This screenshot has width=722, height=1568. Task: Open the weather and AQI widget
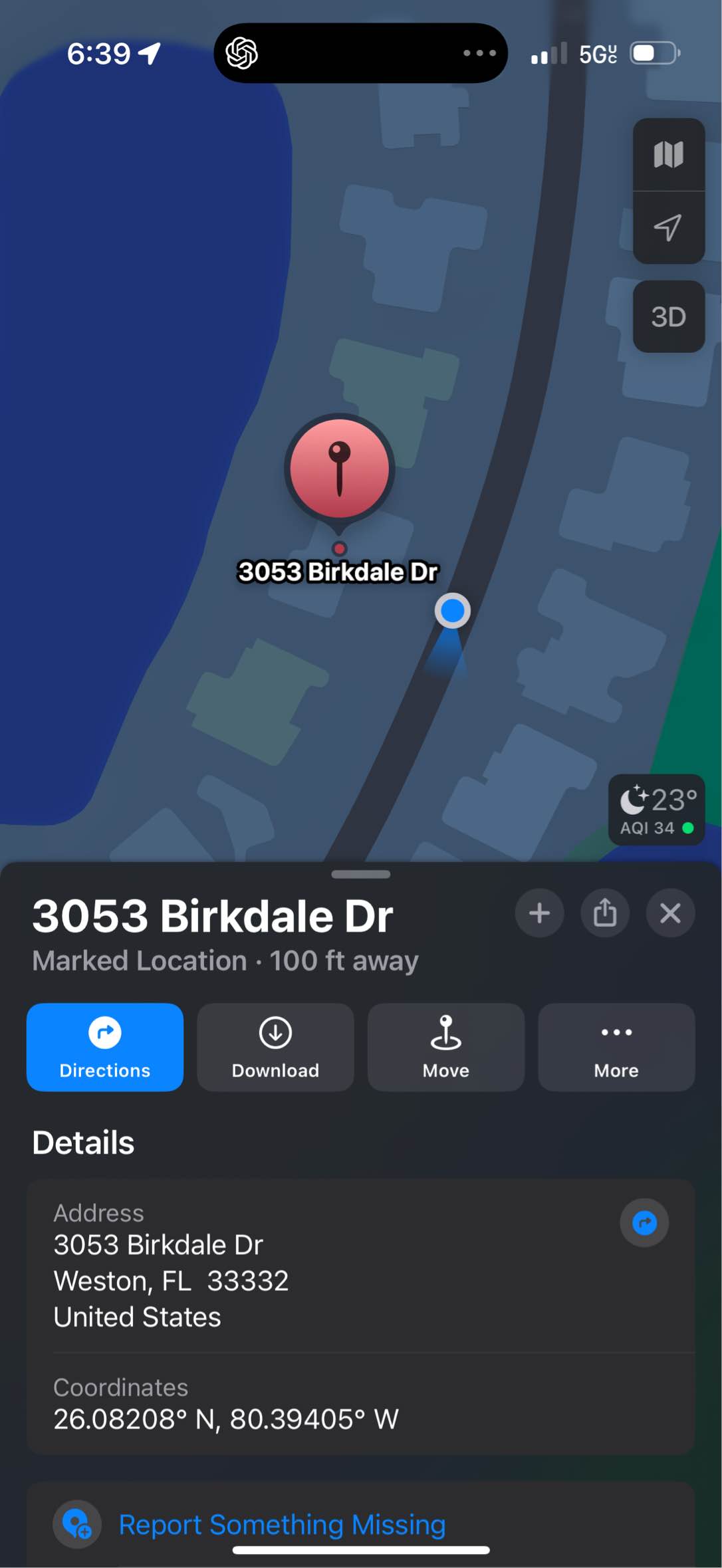coord(657,810)
